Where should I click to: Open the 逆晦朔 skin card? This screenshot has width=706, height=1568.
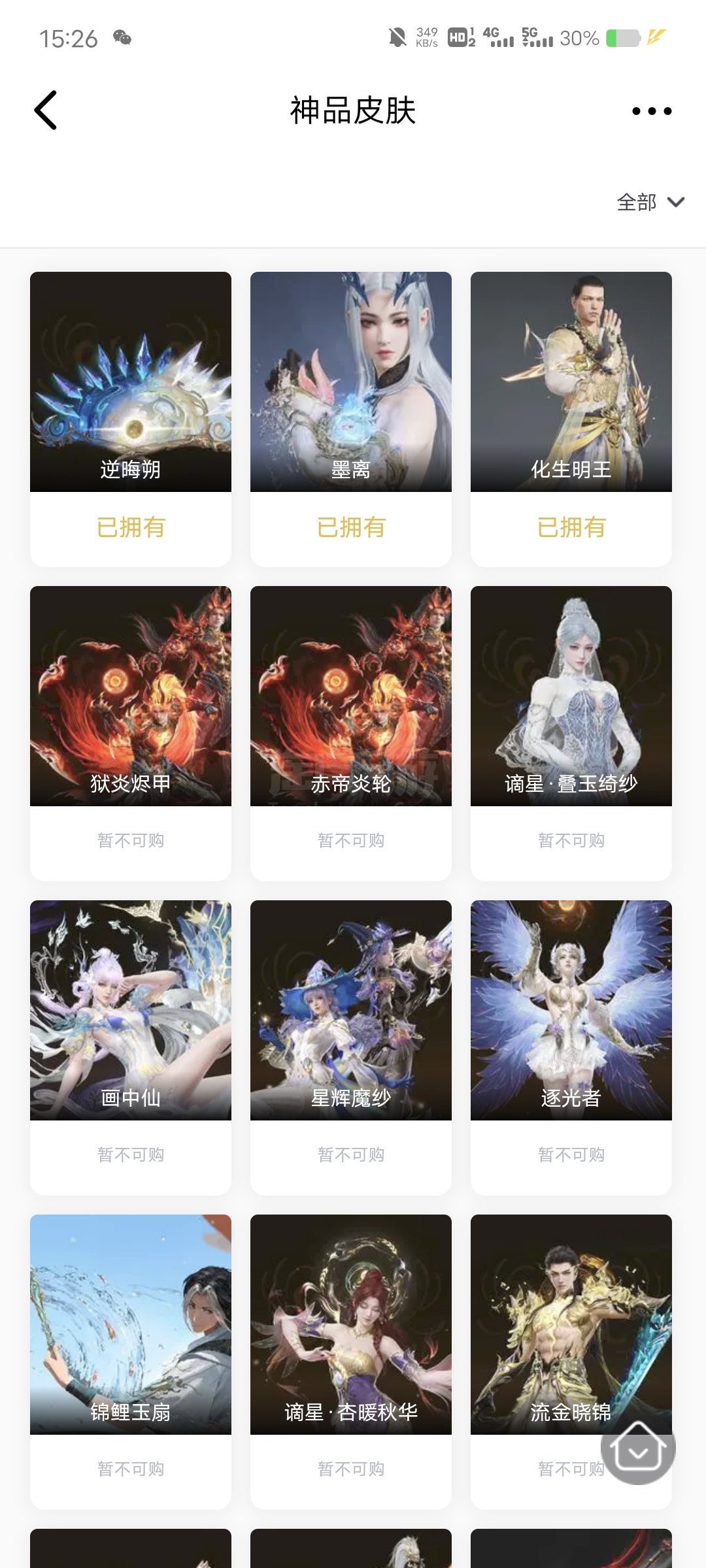[131, 382]
